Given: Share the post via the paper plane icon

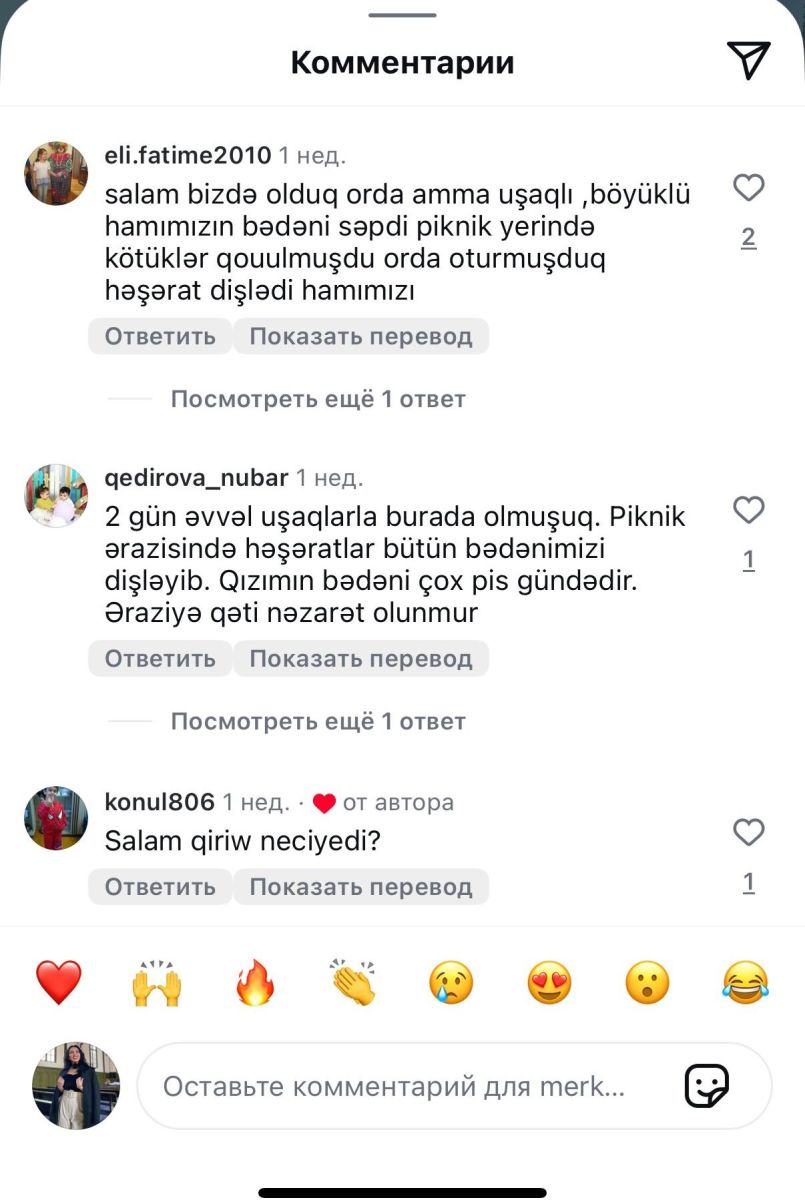Looking at the screenshot, I should [x=748, y=61].
